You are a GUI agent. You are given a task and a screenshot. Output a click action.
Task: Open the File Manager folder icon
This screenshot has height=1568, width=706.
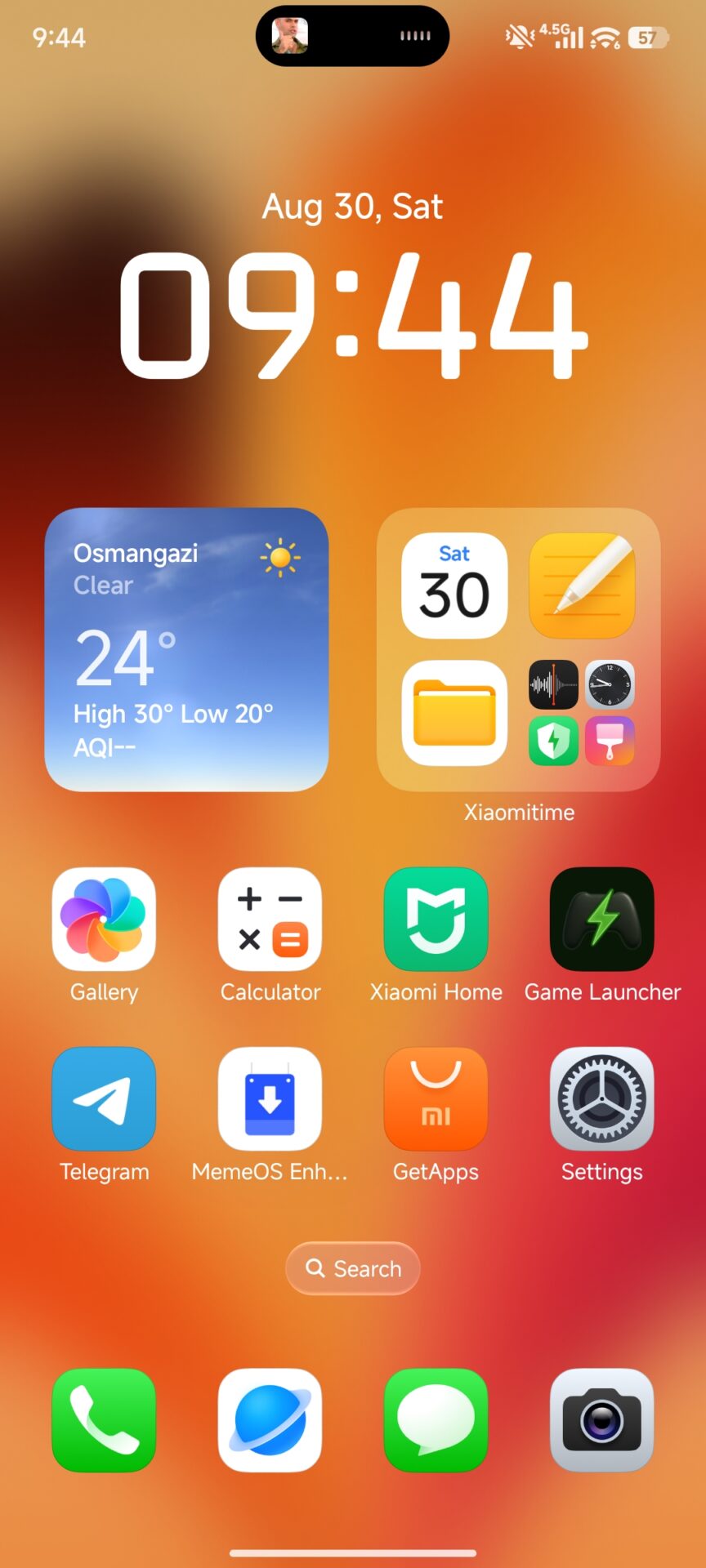(x=454, y=713)
